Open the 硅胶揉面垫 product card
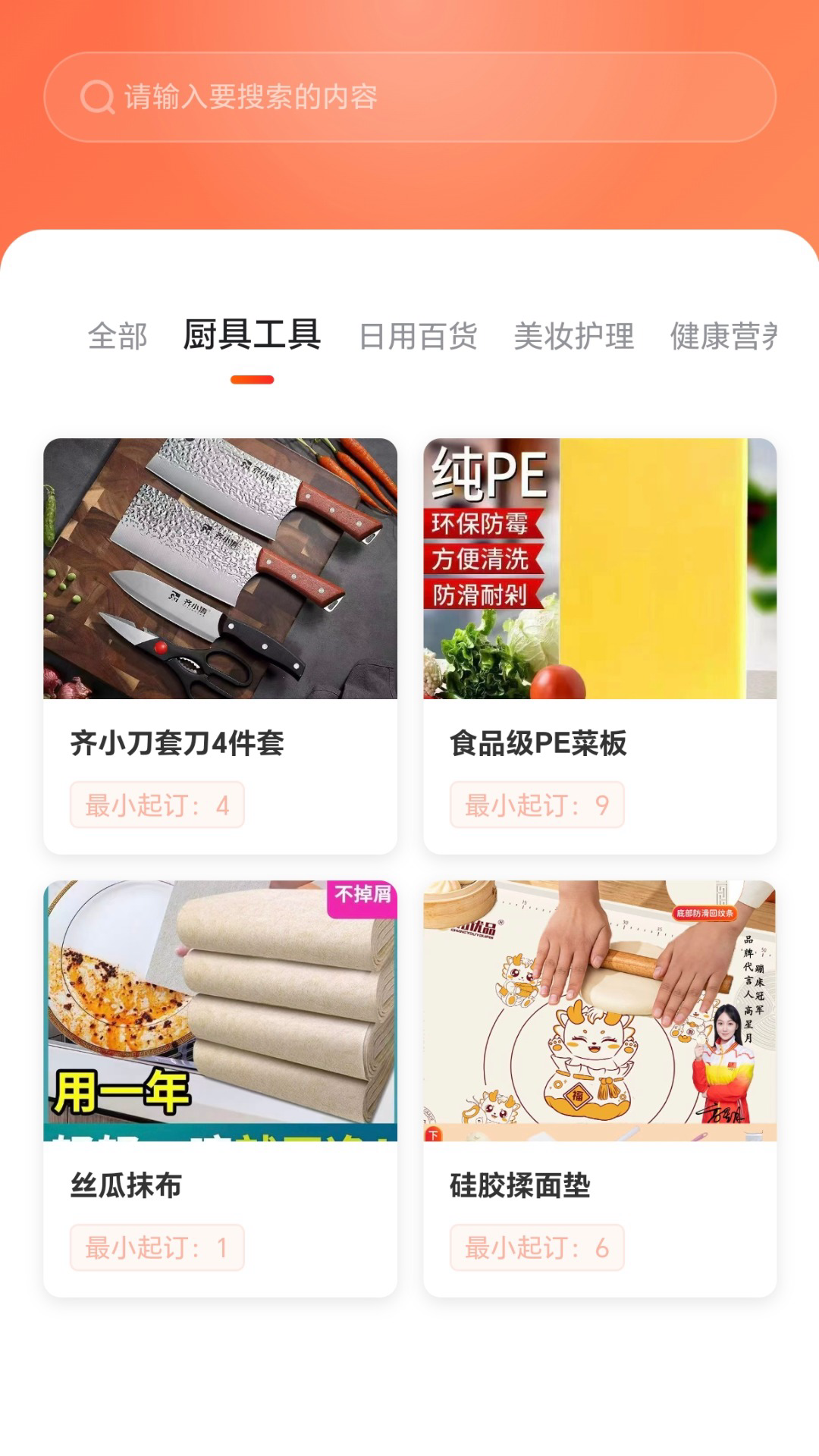Viewport: 819px width, 1456px height. coord(600,1089)
